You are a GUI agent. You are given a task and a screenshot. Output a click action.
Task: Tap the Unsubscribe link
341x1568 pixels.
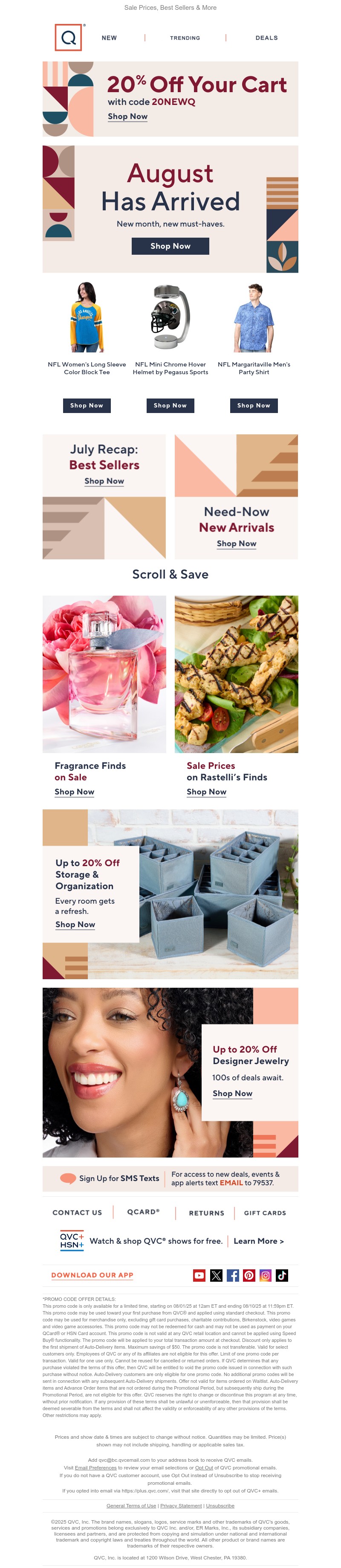click(220, 1505)
